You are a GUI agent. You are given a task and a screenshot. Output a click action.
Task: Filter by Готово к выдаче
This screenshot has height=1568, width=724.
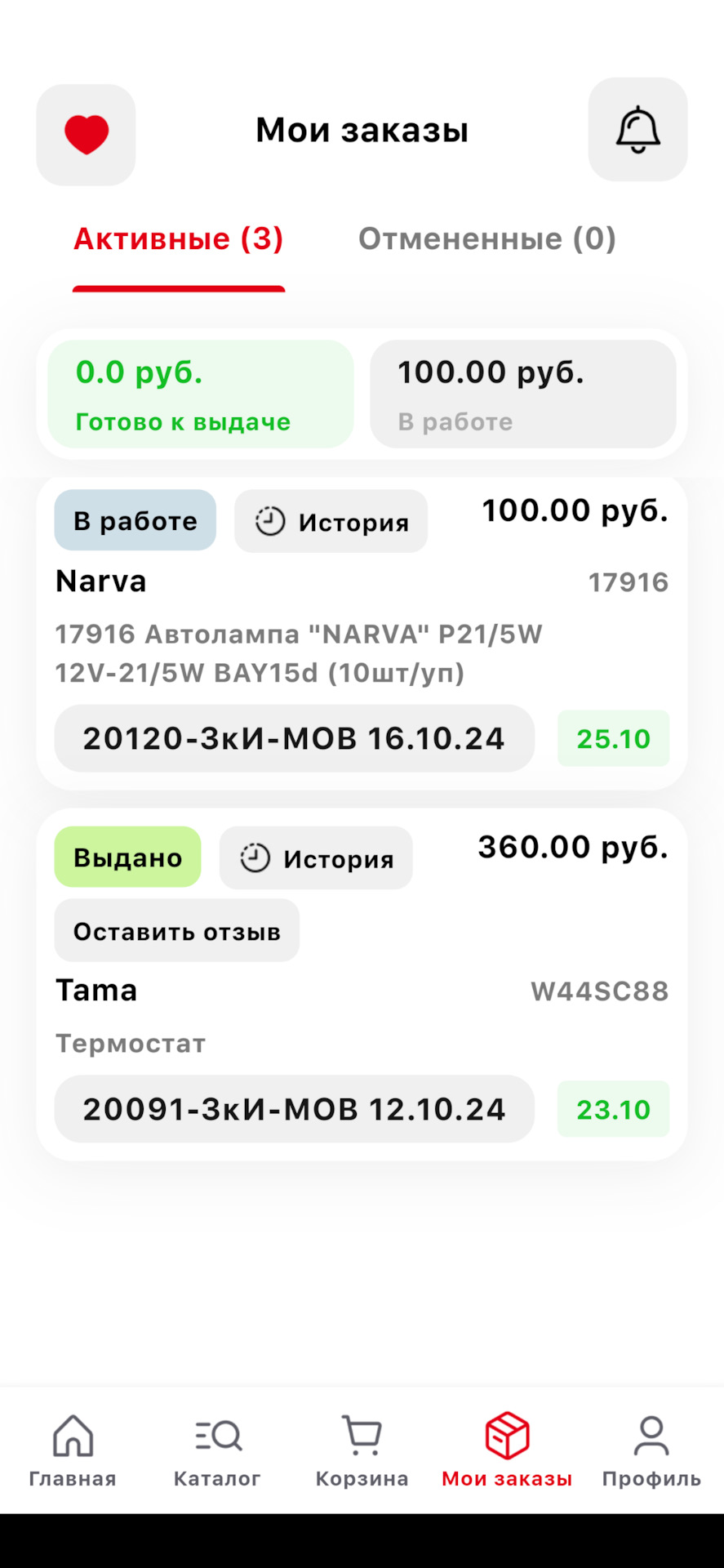coord(201,394)
